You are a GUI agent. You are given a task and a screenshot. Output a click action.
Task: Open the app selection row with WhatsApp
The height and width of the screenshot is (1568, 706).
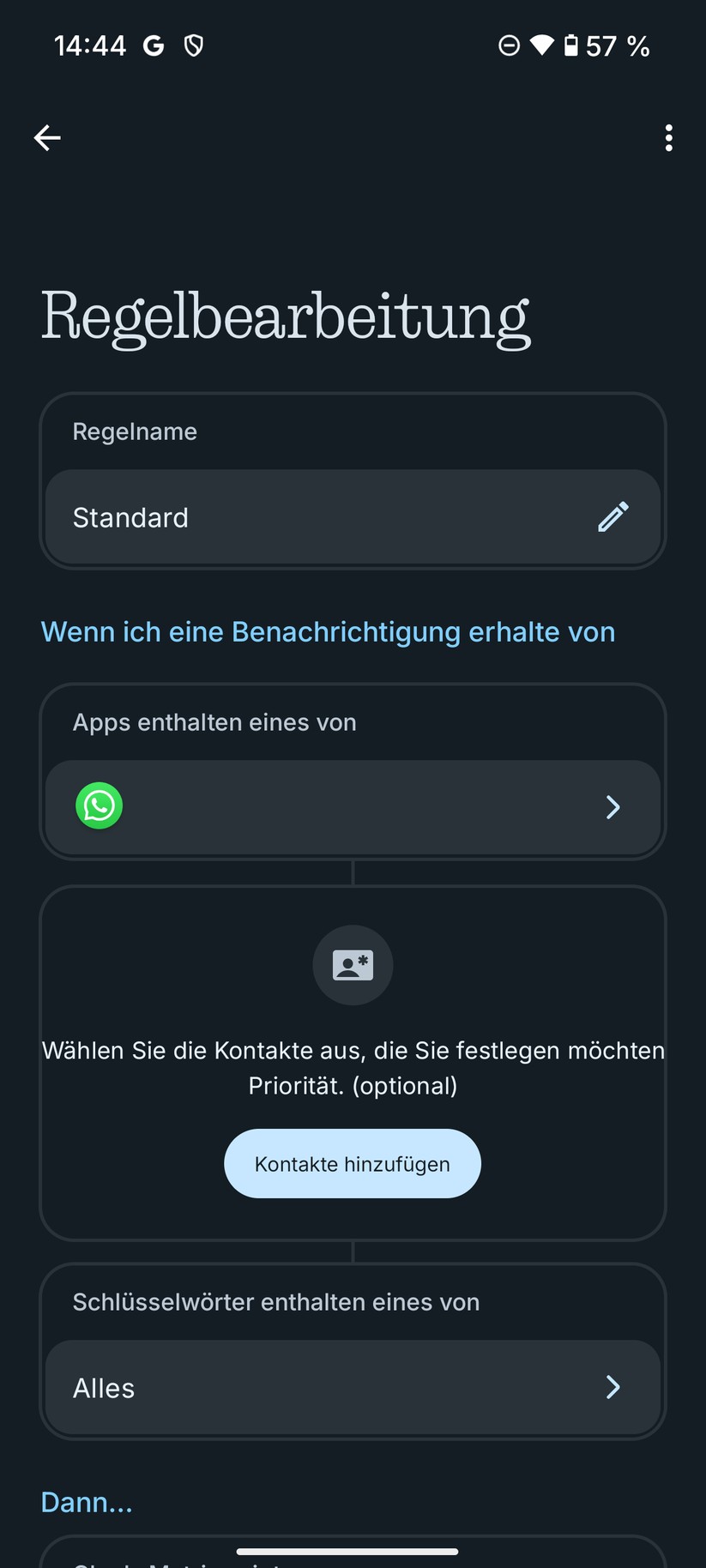[x=353, y=807]
